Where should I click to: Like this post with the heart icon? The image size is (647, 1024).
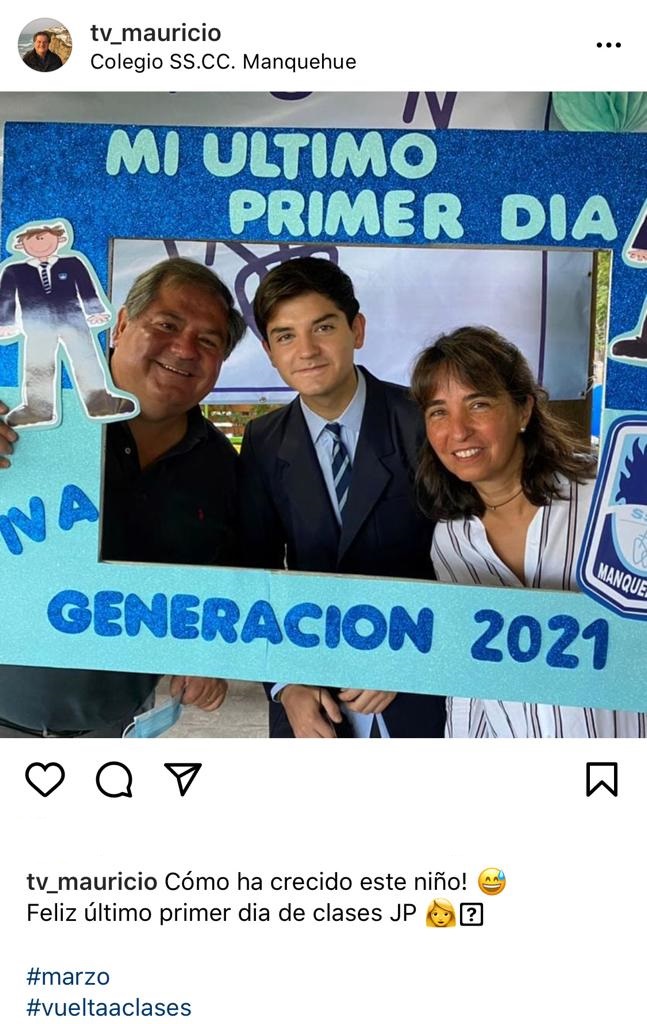pyautogui.click(x=45, y=779)
